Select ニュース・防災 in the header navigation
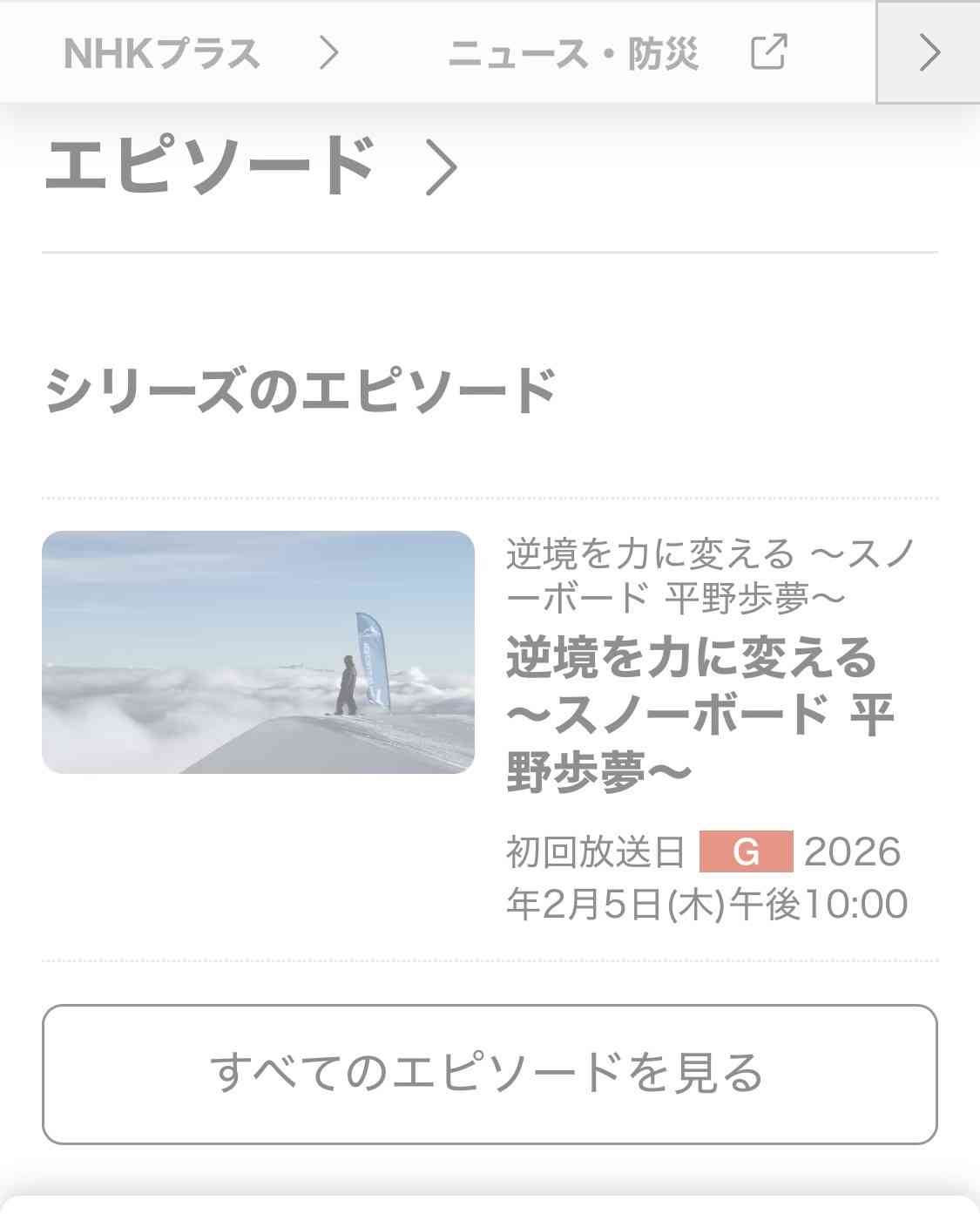This screenshot has width=980, height=1214. click(575, 52)
